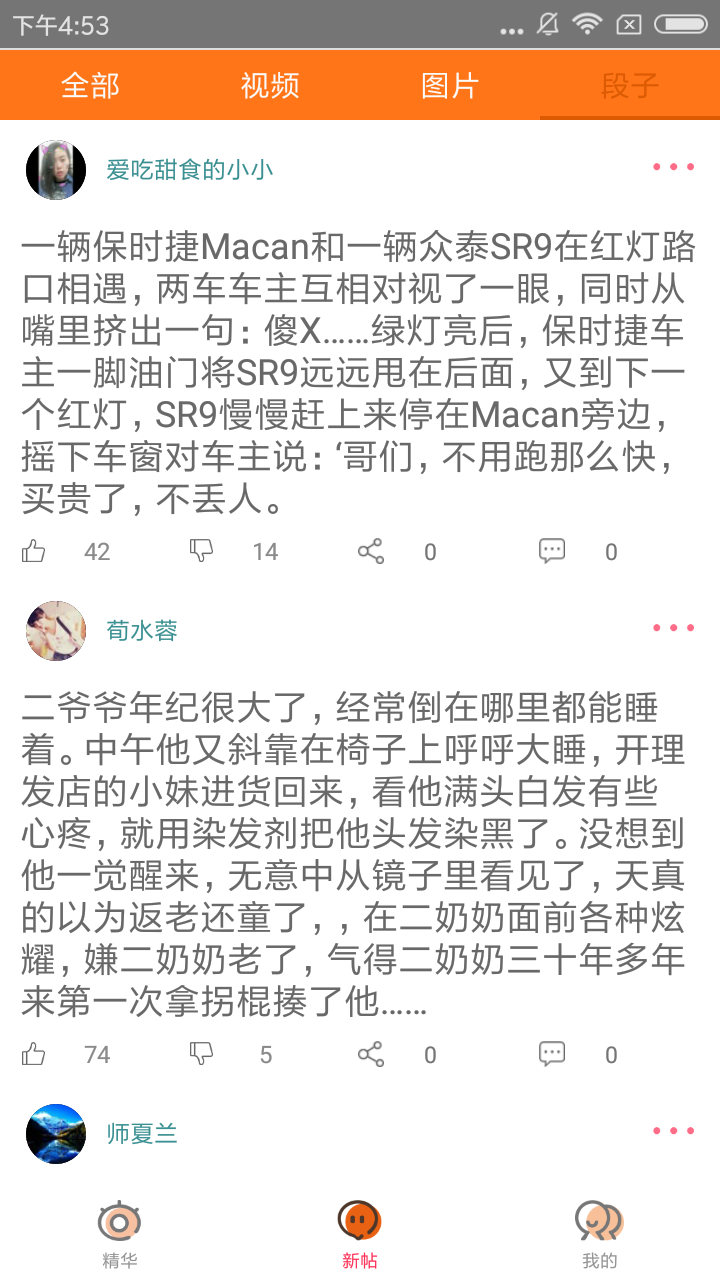Image resolution: width=720 pixels, height=1280 pixels.
Task: Open comments on 爱吃甜食的小小's post
Action: pyautogui.click(x=552, y=551)
